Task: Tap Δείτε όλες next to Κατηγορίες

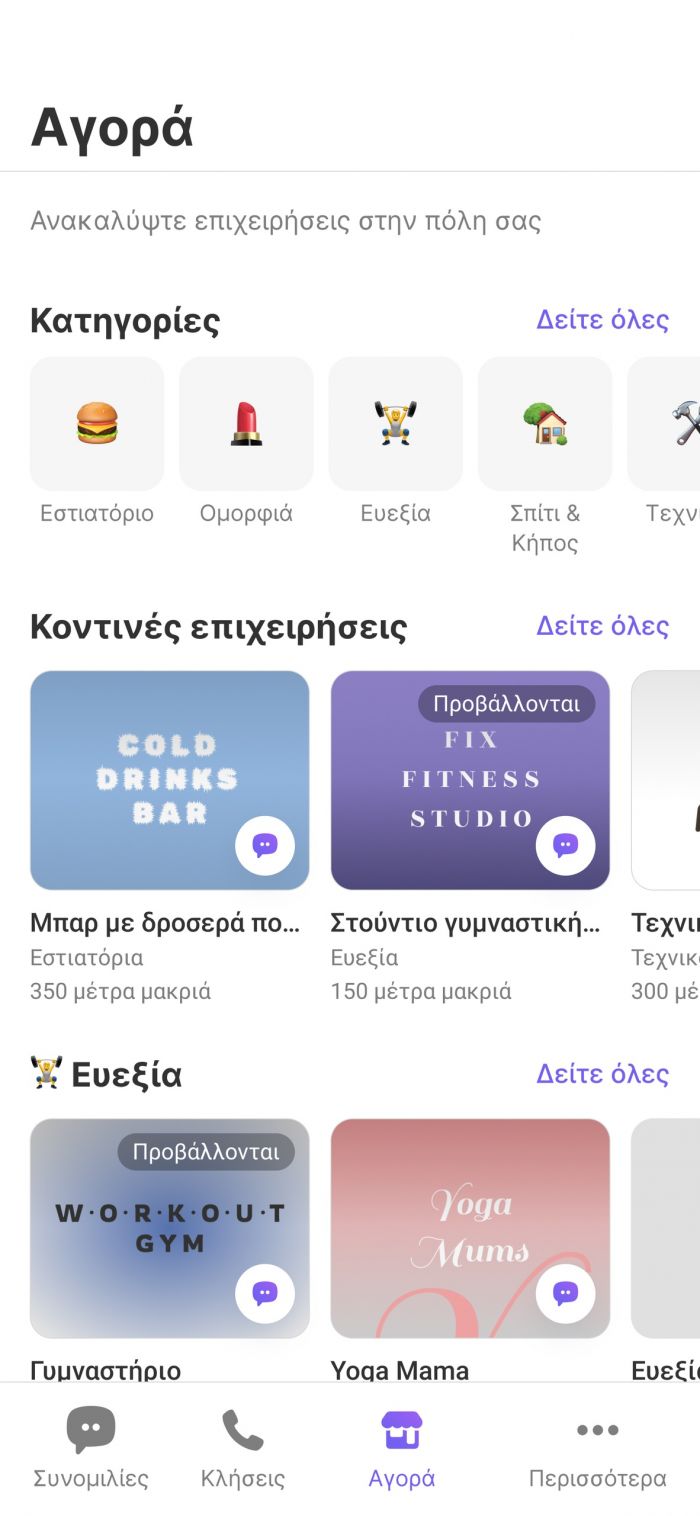Action: [602, 320]
